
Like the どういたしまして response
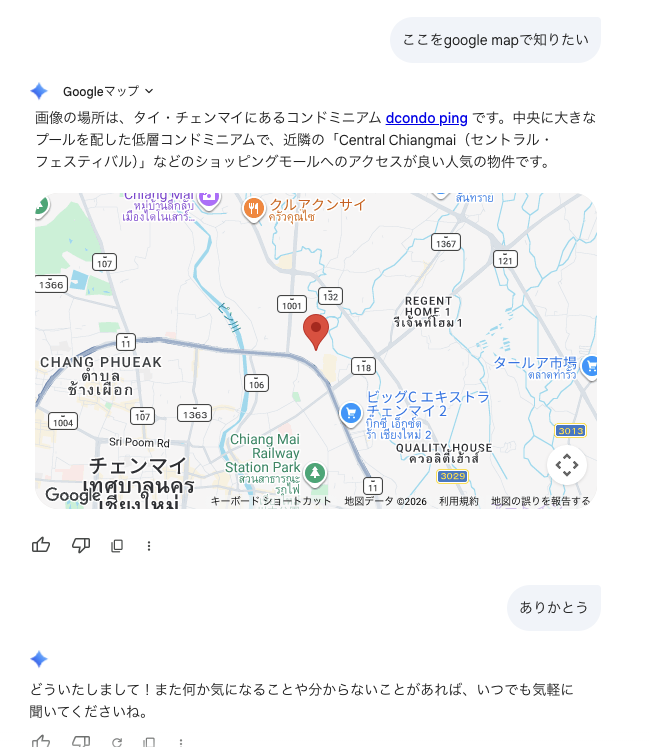[x=41, y=741]
